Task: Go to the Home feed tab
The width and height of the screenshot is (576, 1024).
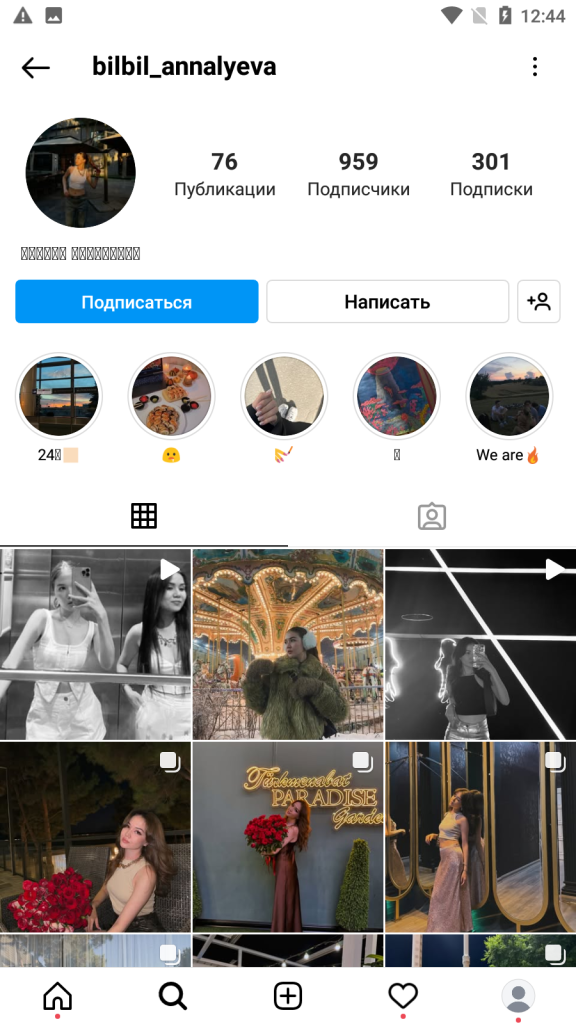Action: (57, 997)
